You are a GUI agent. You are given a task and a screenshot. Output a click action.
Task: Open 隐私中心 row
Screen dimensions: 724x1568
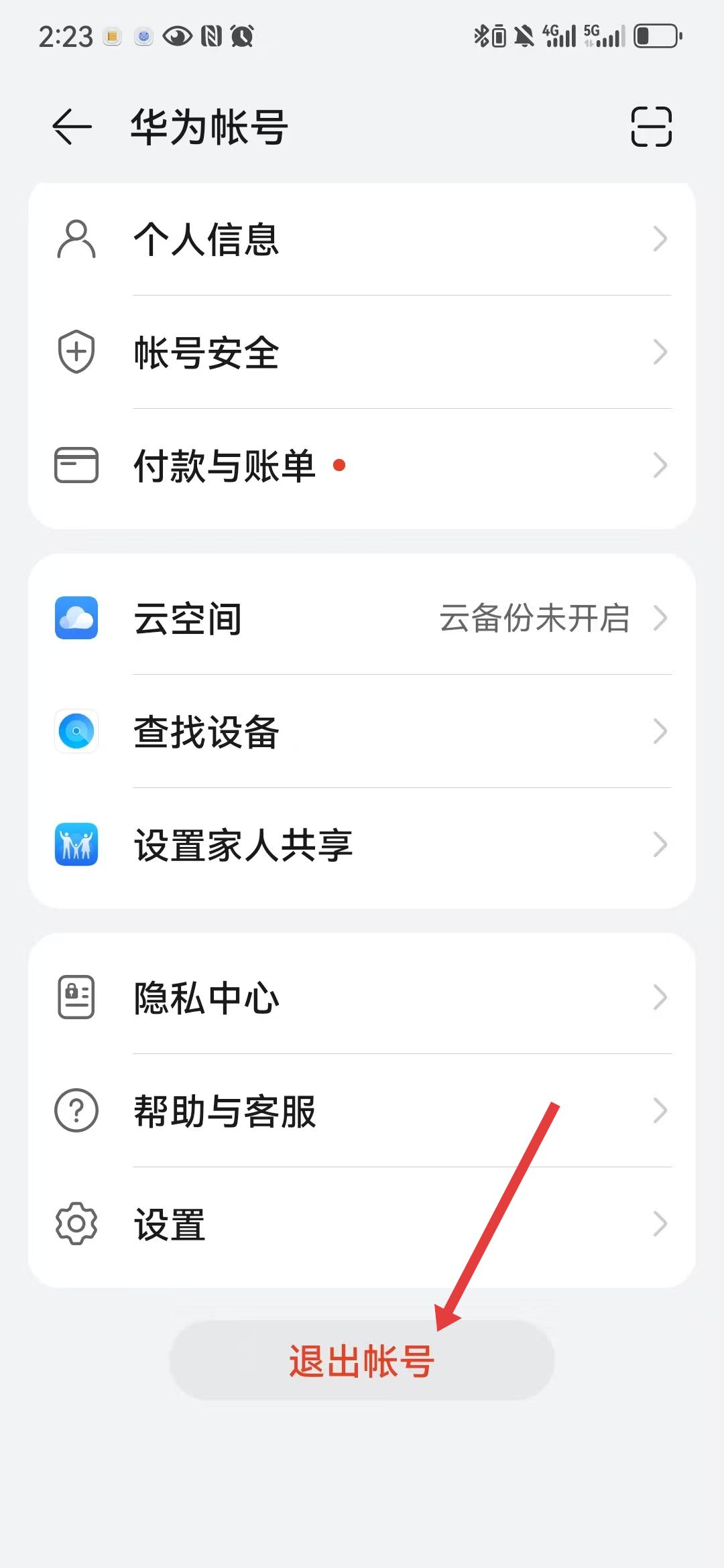coord(362,998)
